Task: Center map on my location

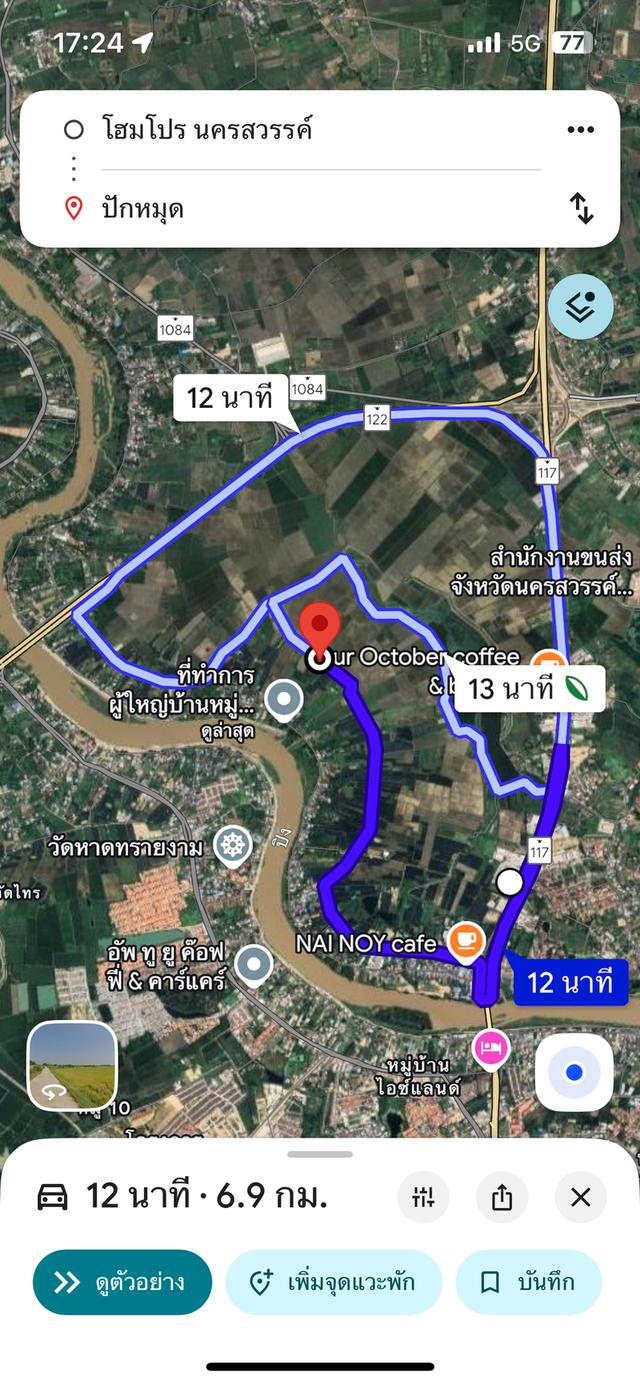Action: [574, 1073]
